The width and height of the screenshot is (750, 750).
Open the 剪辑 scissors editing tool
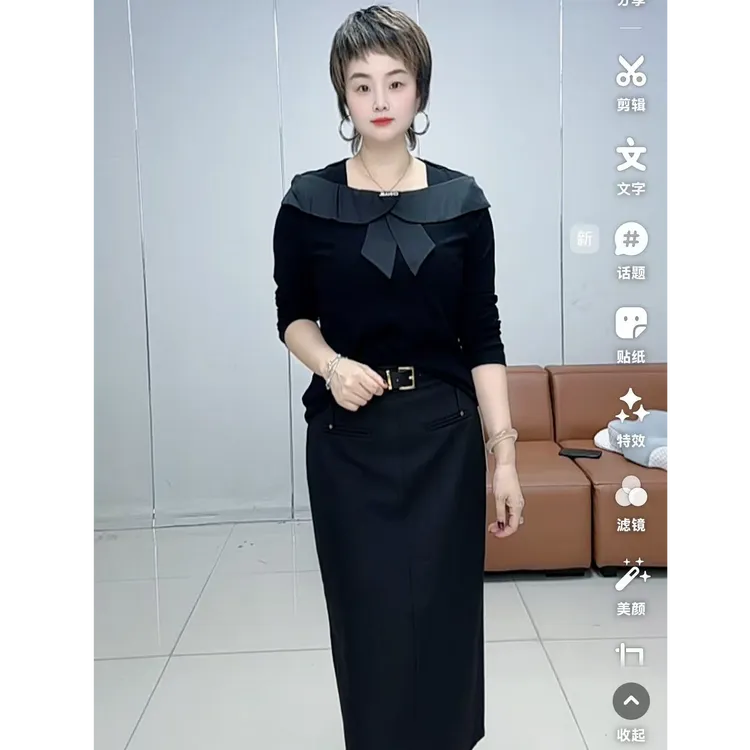click(x=631, y=73)
